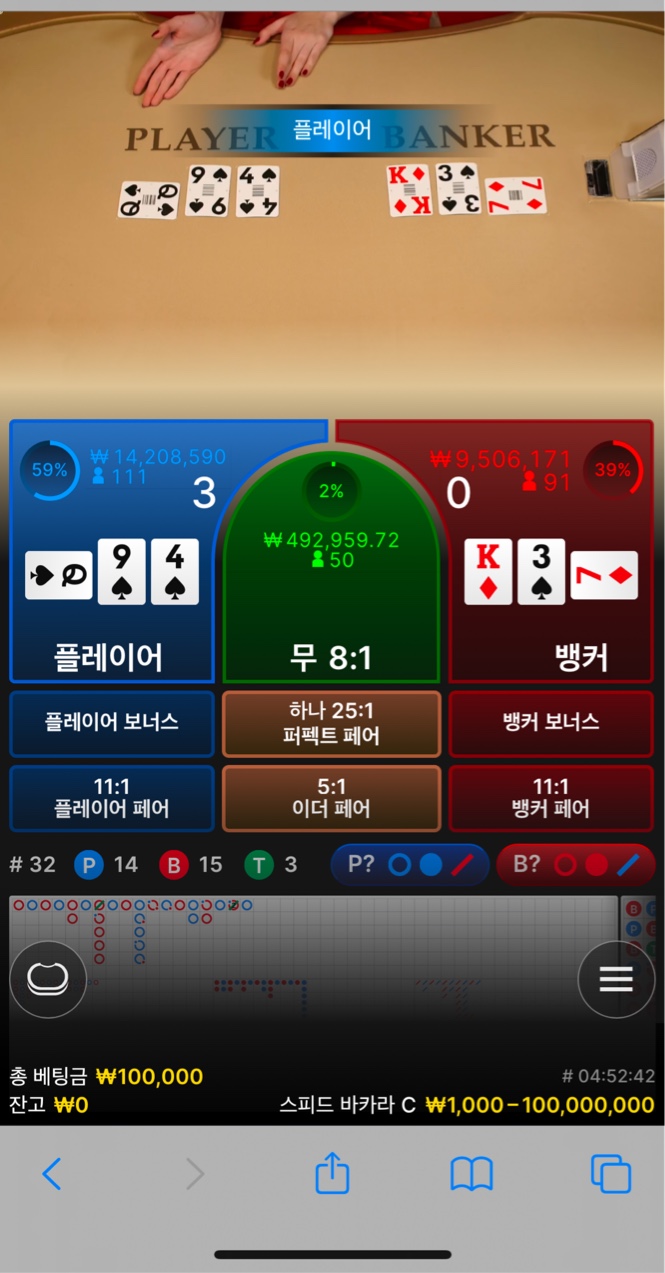The width and height of the screenshot is (665, 1273).
Task: Select 퍼펙트 페어 25:1 side bet
Action: point(331,723)
